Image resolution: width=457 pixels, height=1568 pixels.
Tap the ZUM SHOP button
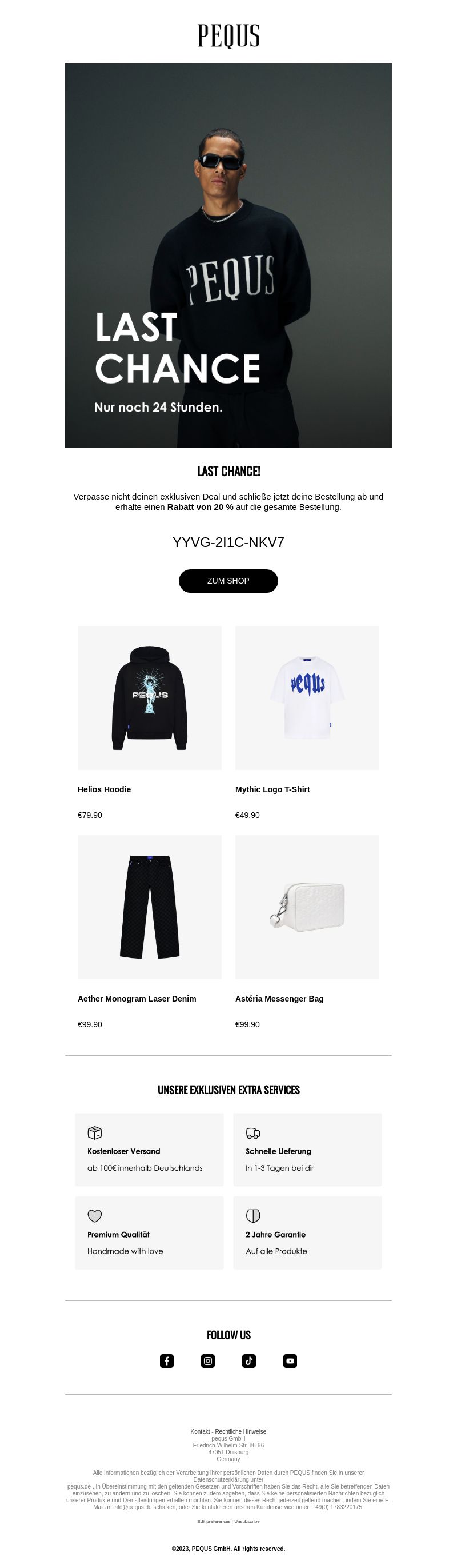pos(228,581)
